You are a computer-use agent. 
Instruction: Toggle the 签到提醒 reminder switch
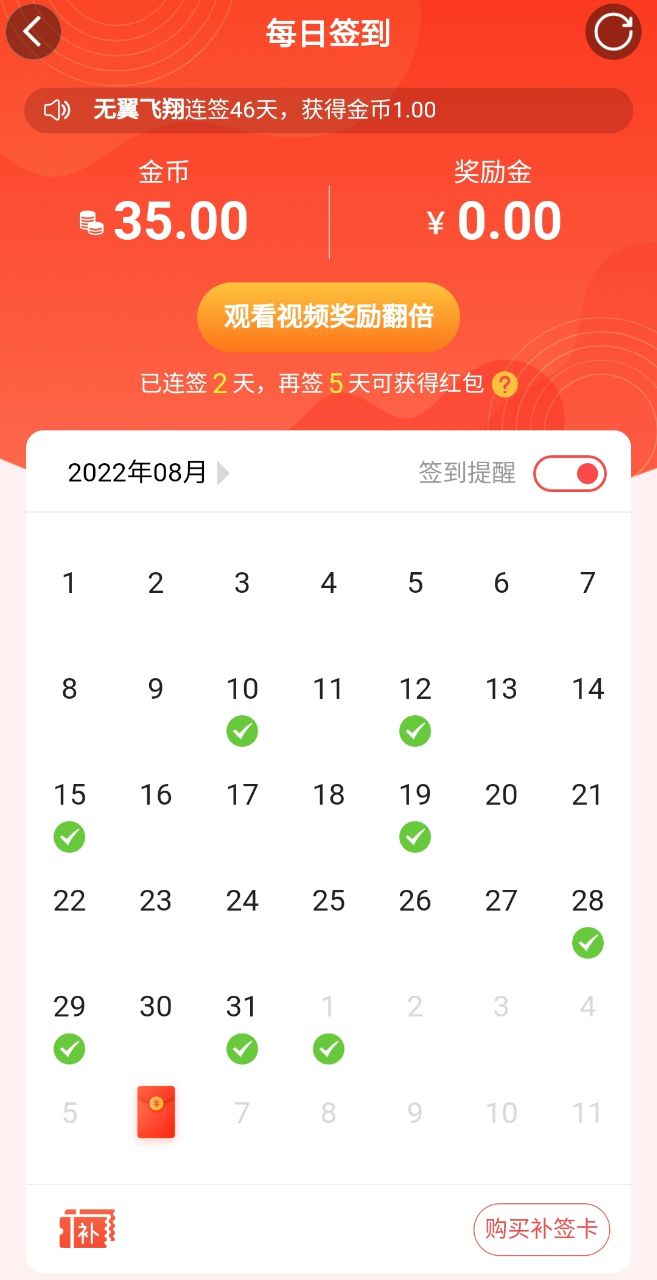click(x=569, y=473)
